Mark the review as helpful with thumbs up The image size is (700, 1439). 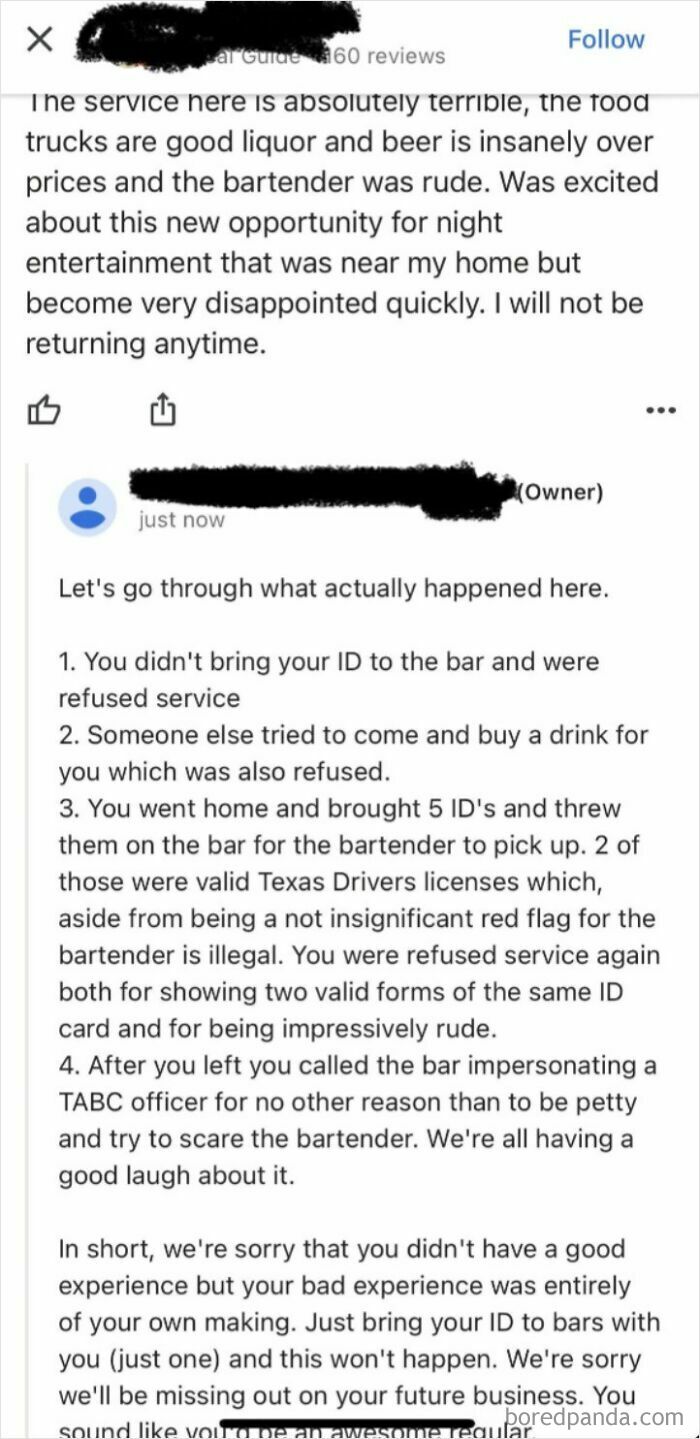(x=43, y=409)
